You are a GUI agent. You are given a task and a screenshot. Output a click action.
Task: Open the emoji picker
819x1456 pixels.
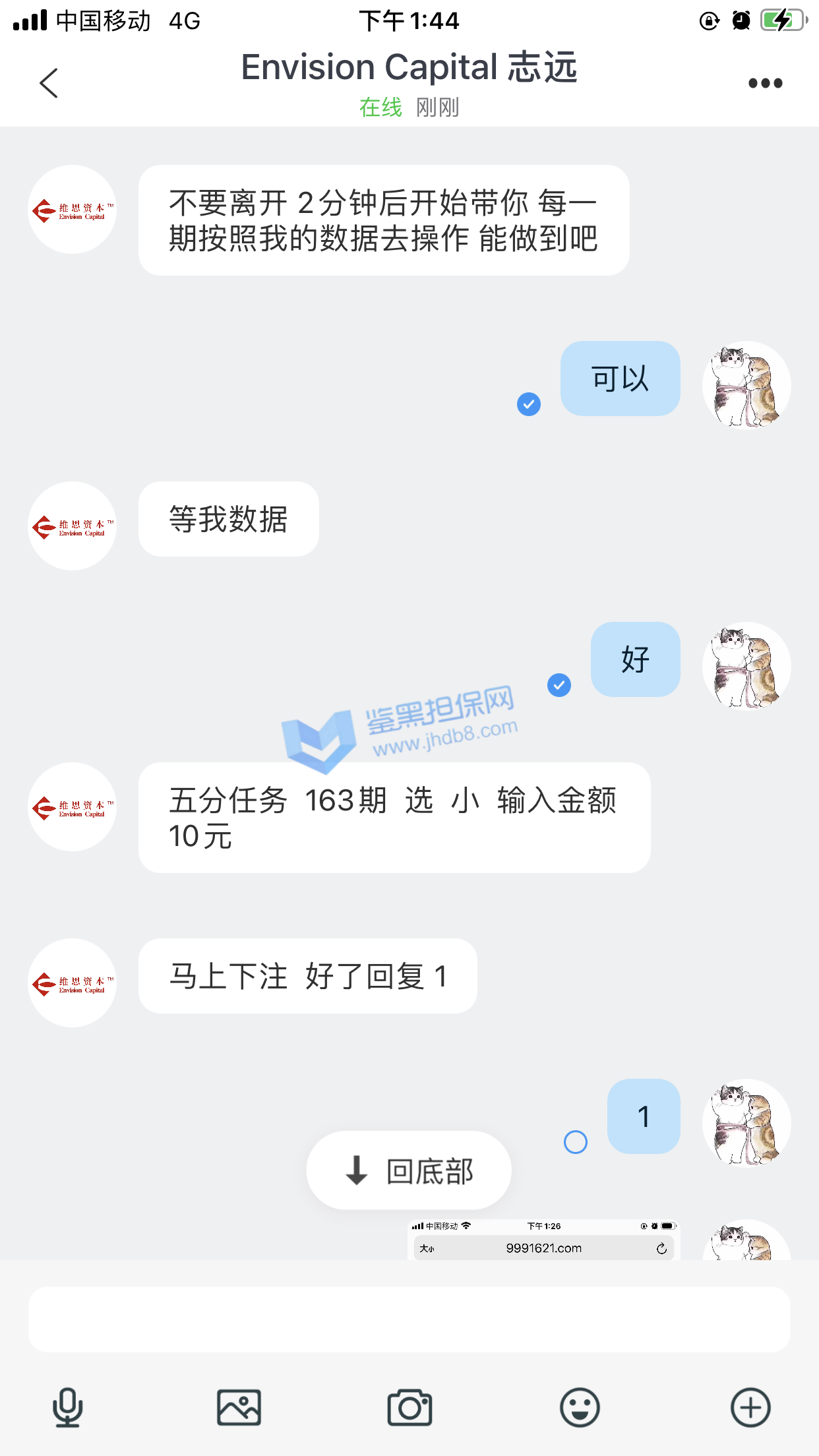[x=580, y=1408]
